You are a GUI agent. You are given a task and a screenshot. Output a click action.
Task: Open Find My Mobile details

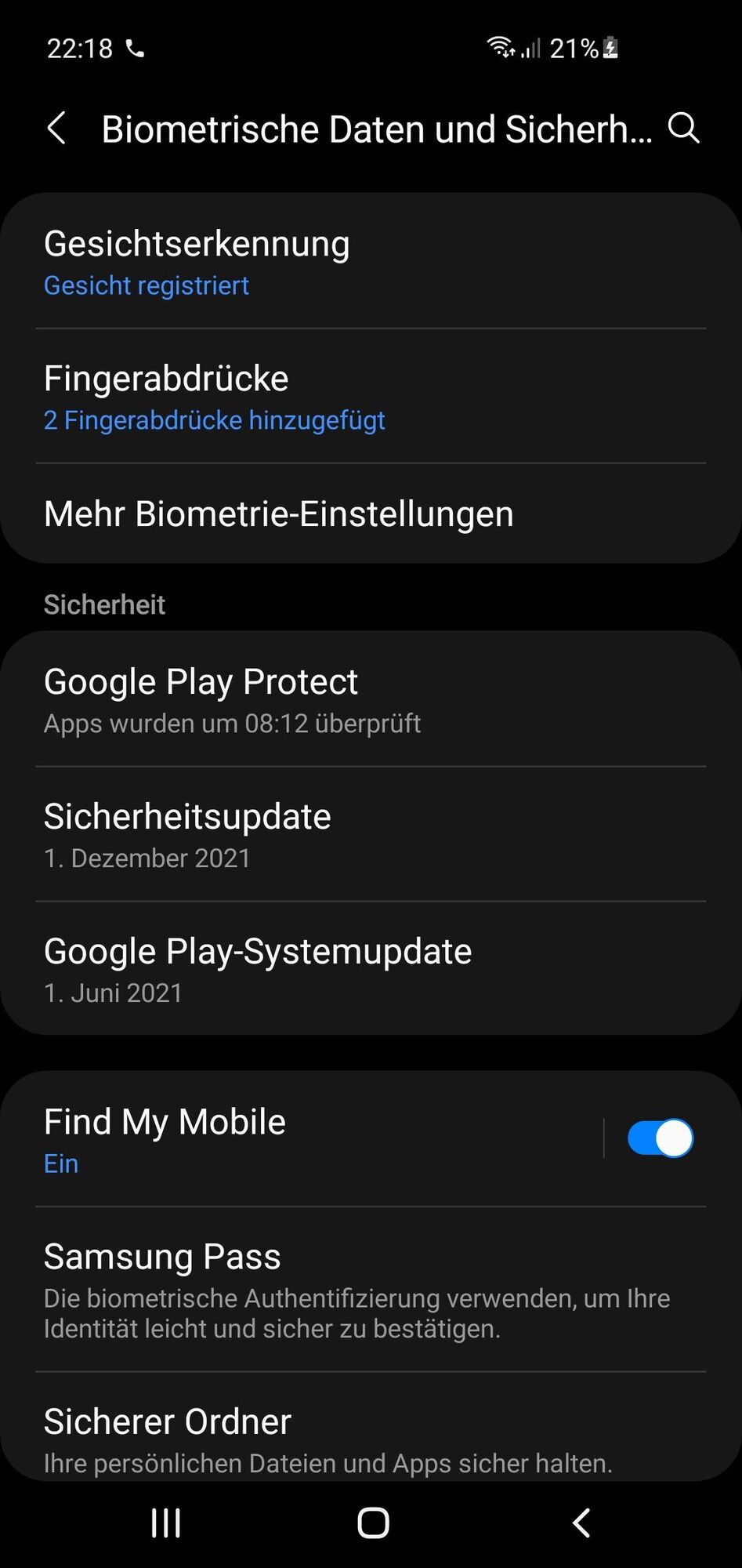tap(313, 1138)
